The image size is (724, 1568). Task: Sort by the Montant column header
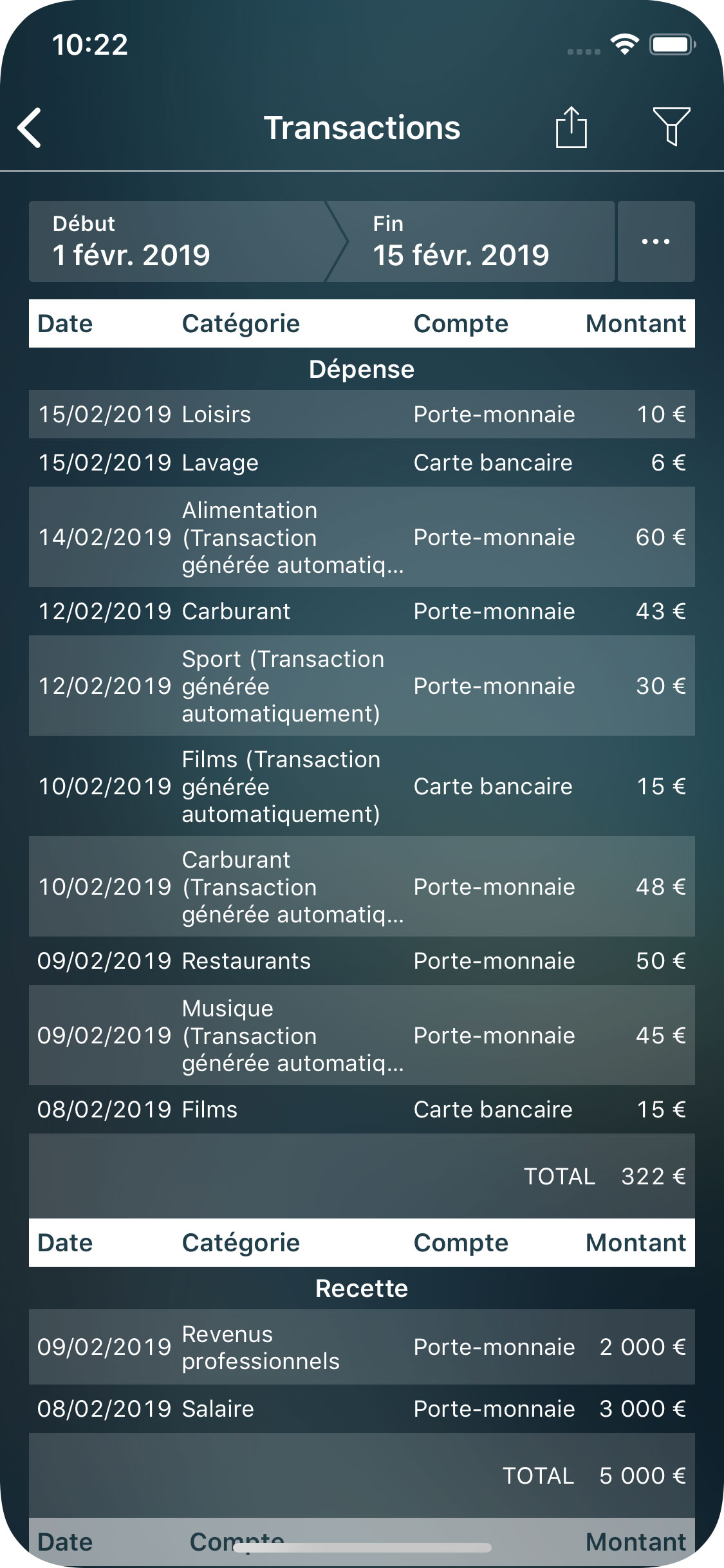[636, 323]
